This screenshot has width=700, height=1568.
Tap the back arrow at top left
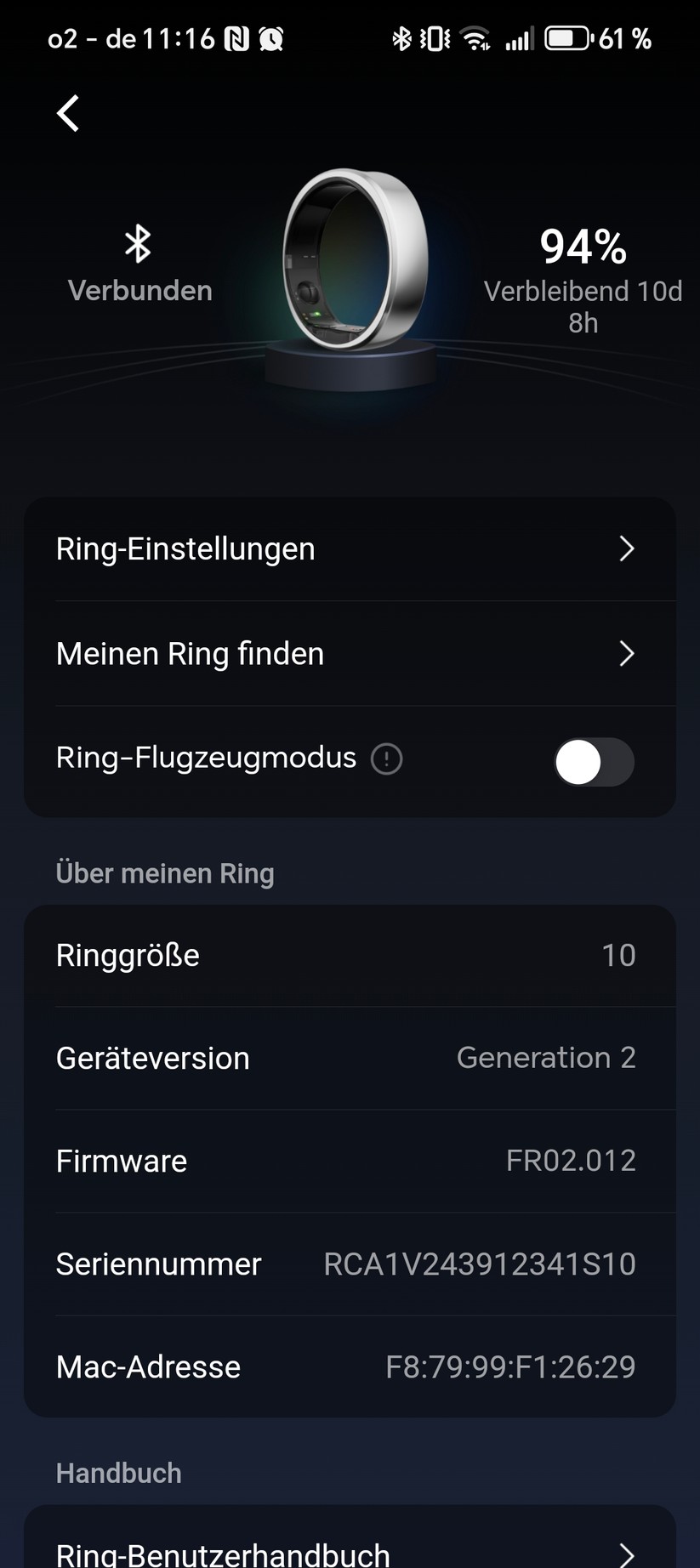(x=67, y=112)
